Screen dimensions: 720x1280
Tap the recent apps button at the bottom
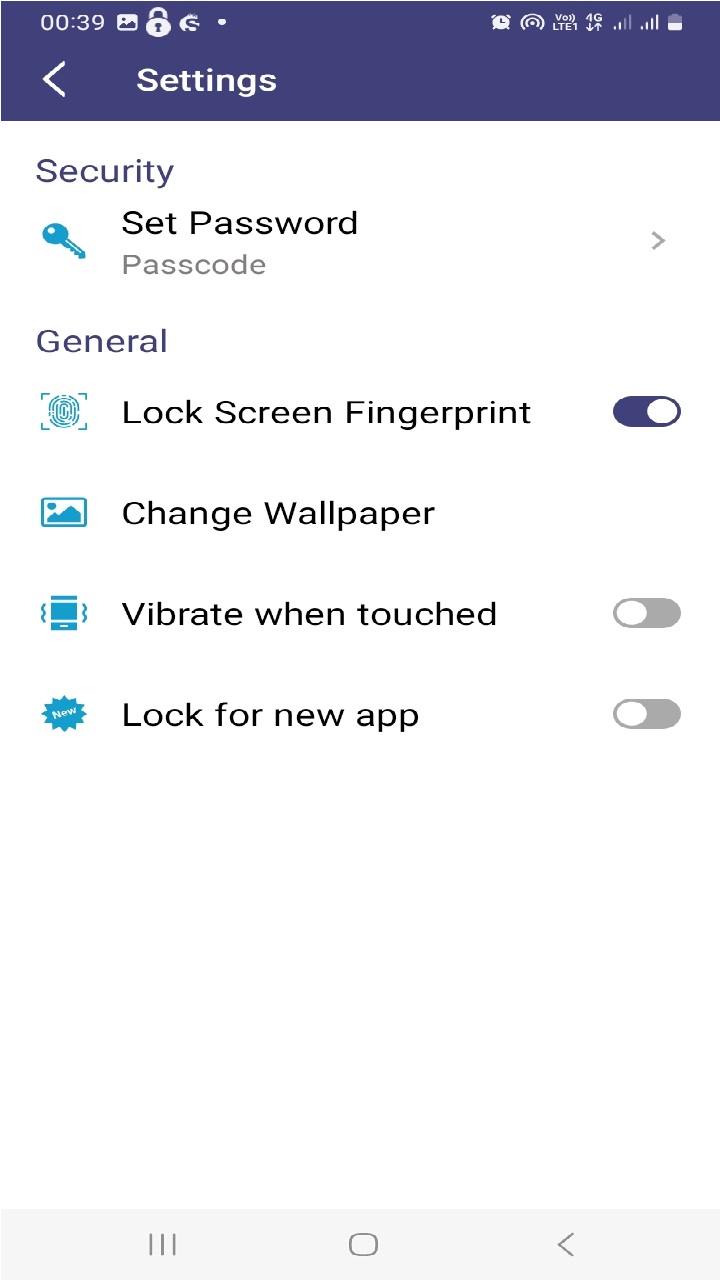162,1244
